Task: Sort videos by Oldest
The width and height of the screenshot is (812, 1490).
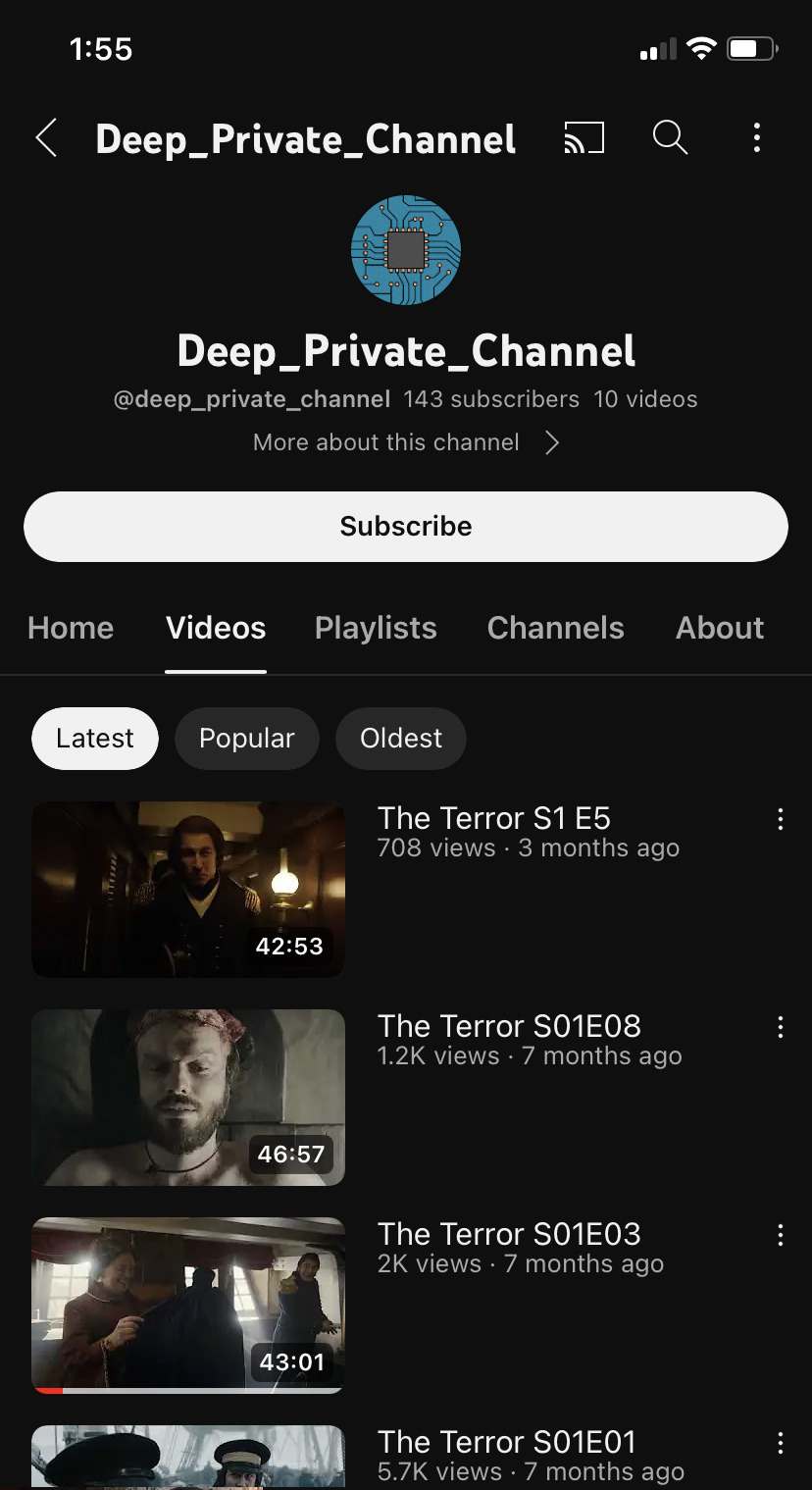Action: [400, 739]
